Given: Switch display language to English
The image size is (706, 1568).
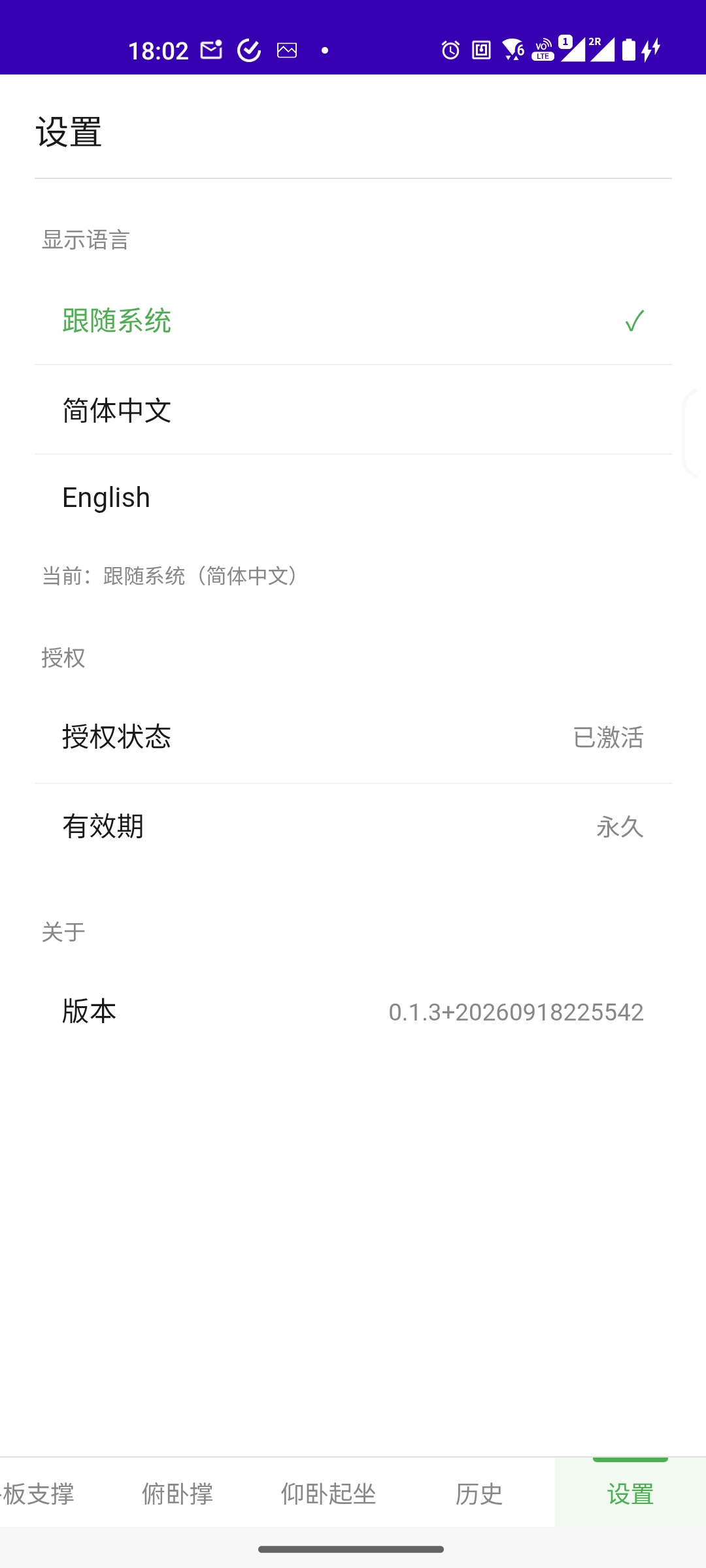Looking at the screenshot, I should (353, 498).
